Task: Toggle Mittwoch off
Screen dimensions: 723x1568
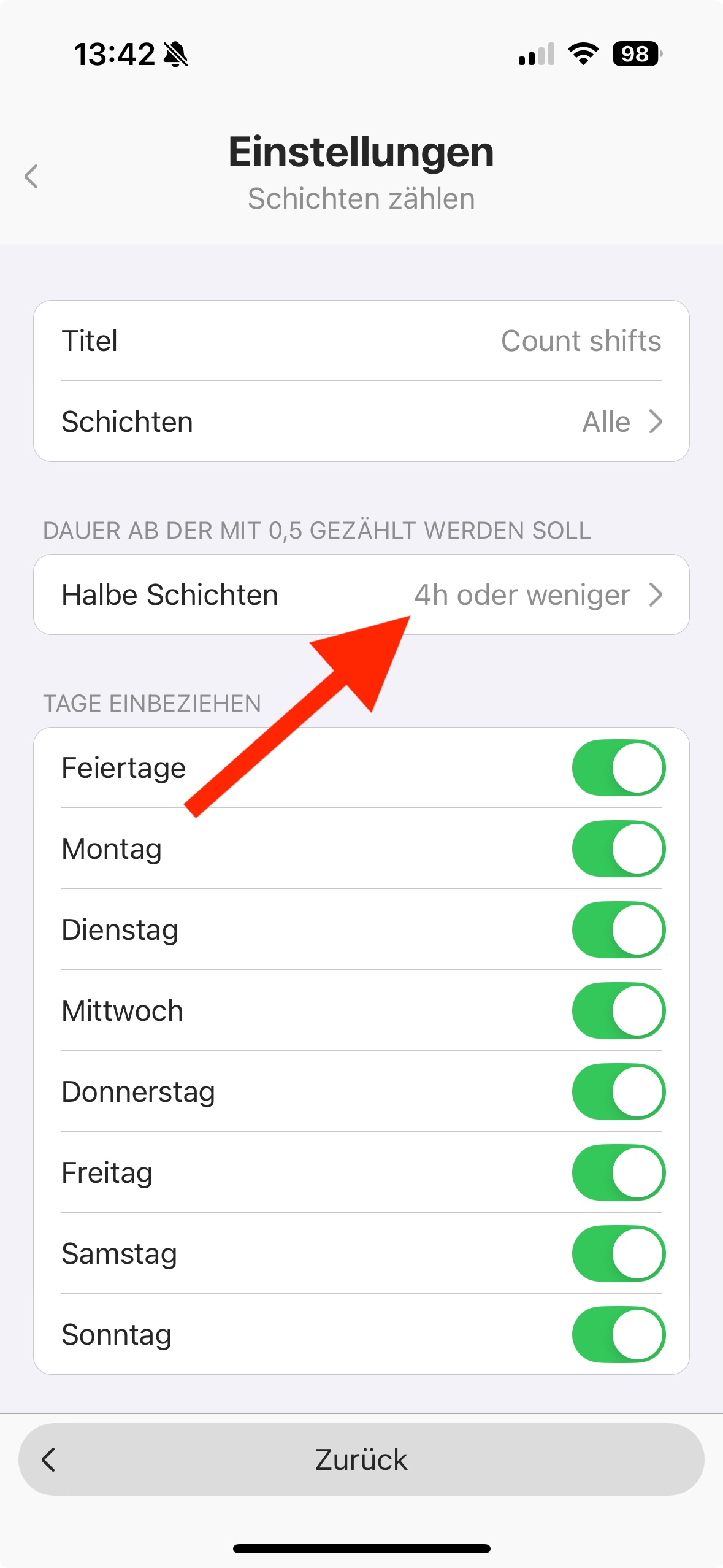Action: 618,1011
